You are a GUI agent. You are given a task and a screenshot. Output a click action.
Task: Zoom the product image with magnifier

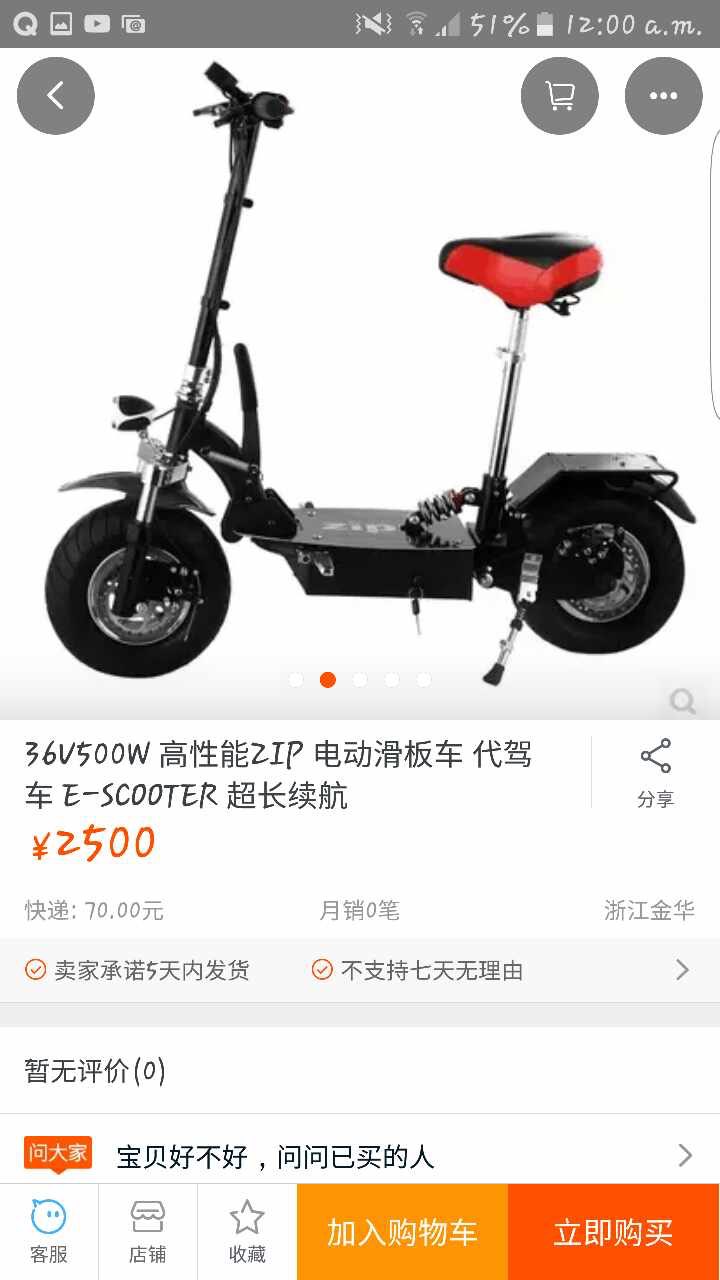tap(683, 701)
